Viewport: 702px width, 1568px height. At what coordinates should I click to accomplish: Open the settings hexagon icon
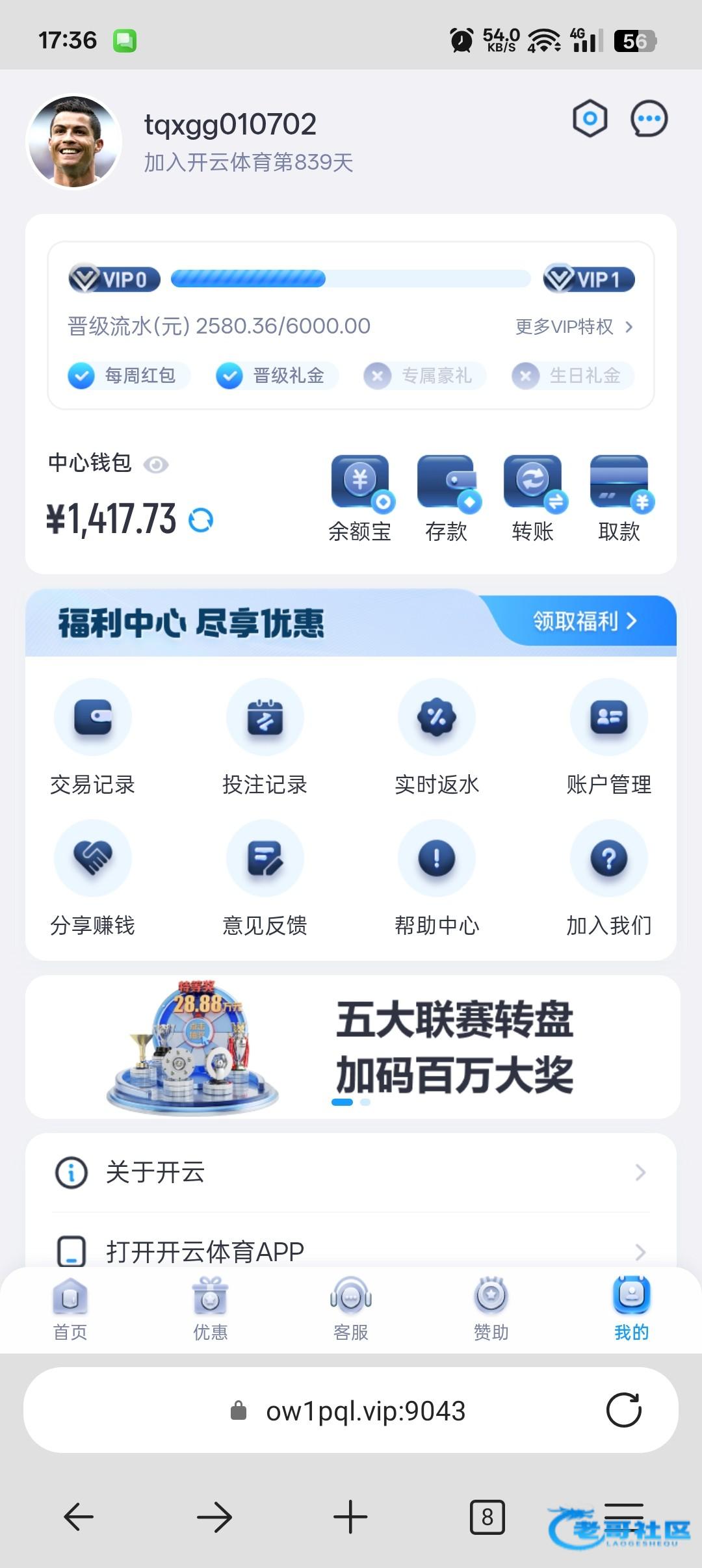click(x=590, y=119)
